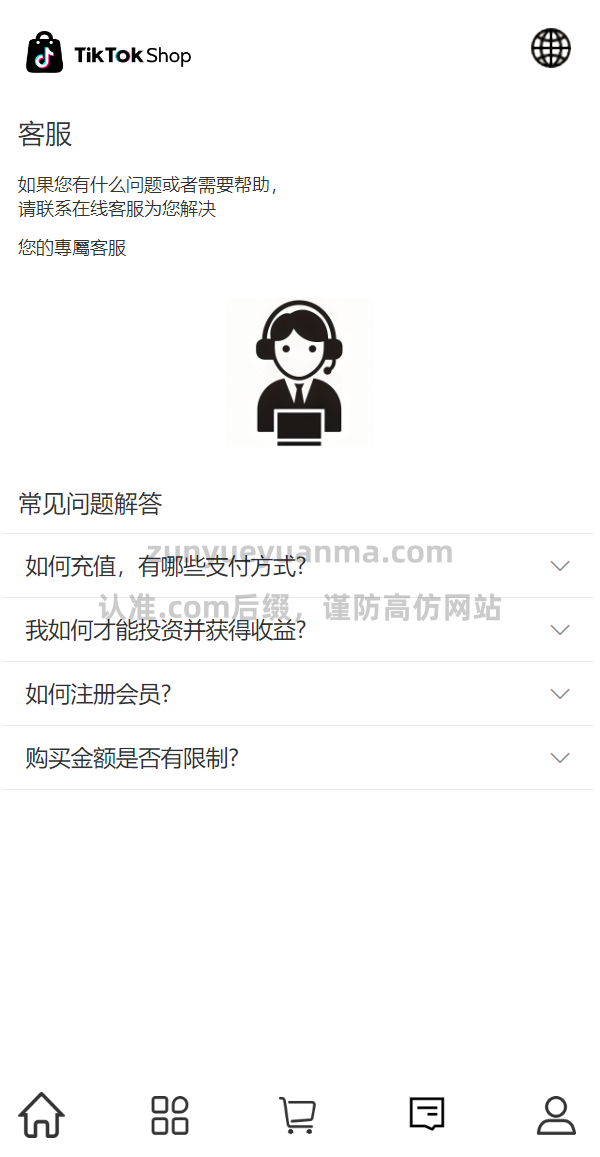Image resolution: width=600 pixels, height=1157 pixels.
Task: Expand the question 购买金额是否有限制?
Action: 298,758
